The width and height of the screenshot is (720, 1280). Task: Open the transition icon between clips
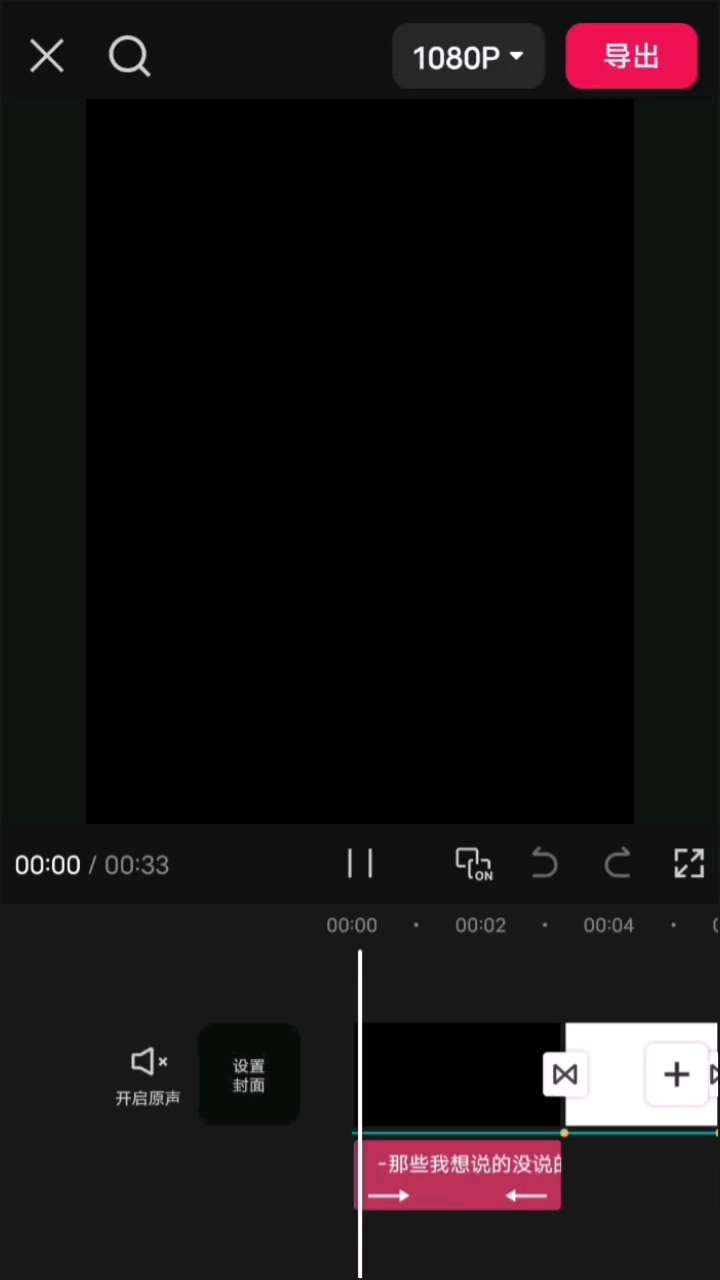[565, 1075]
